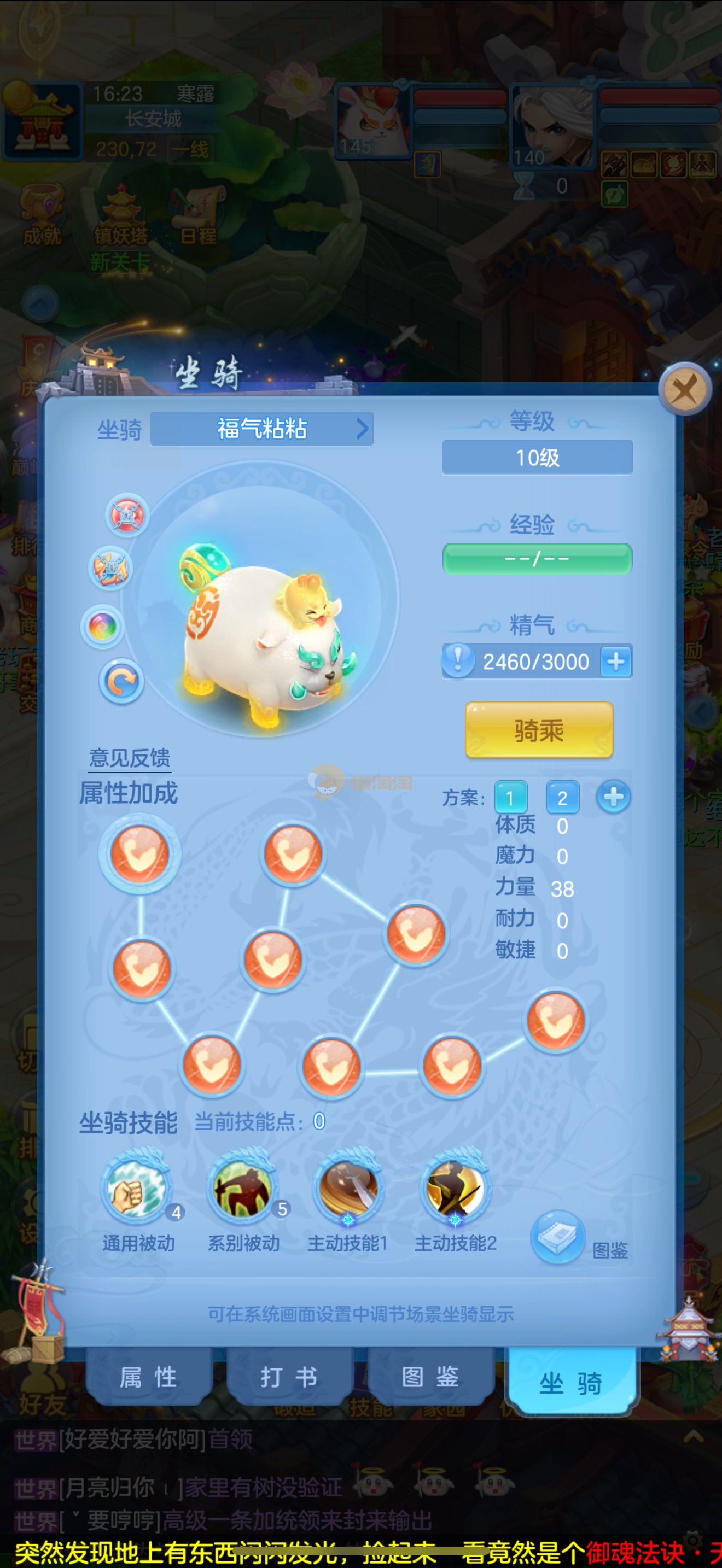Add 精气 with the plus button
This screenshot has width=722, height=1568.
click(615, 662)
